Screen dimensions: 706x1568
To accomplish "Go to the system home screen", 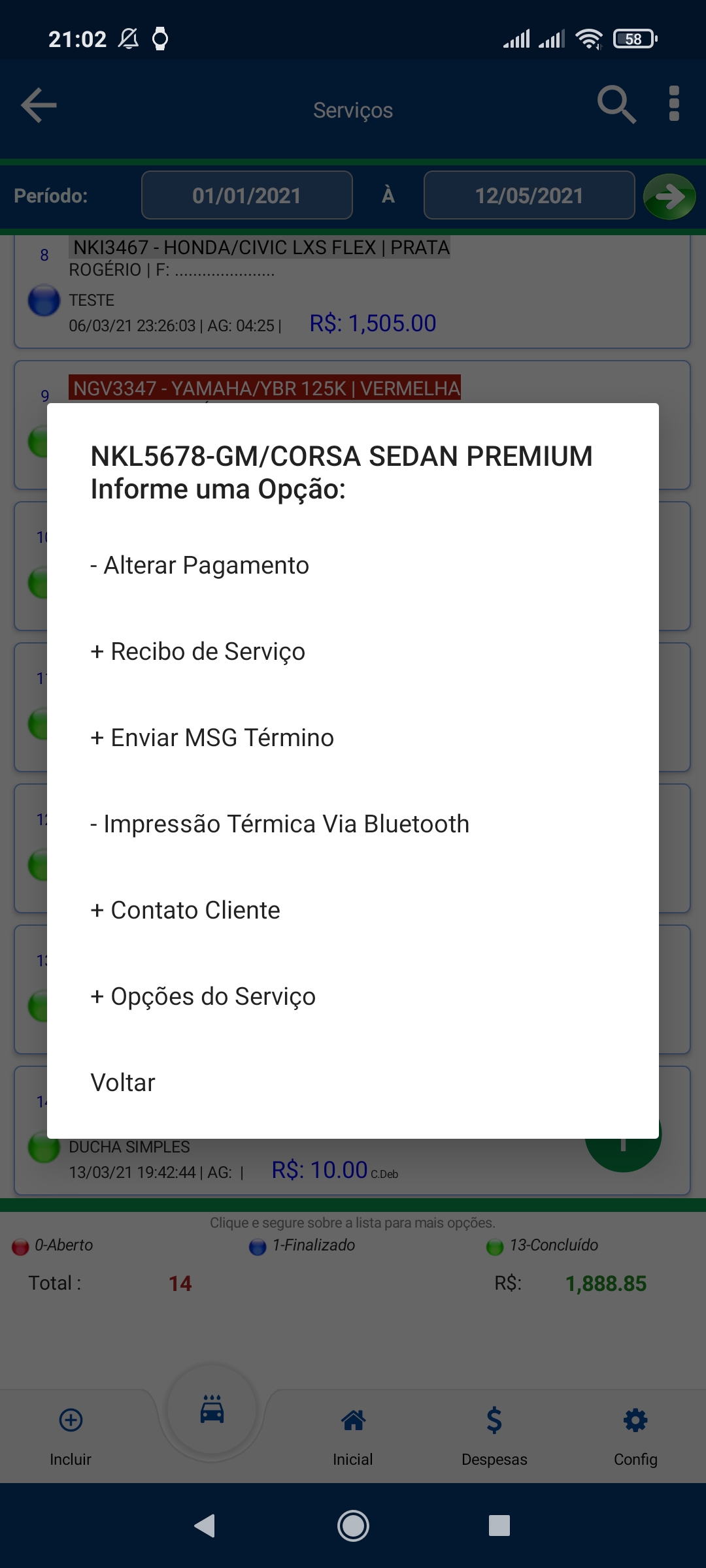I will pos(353,1526).
